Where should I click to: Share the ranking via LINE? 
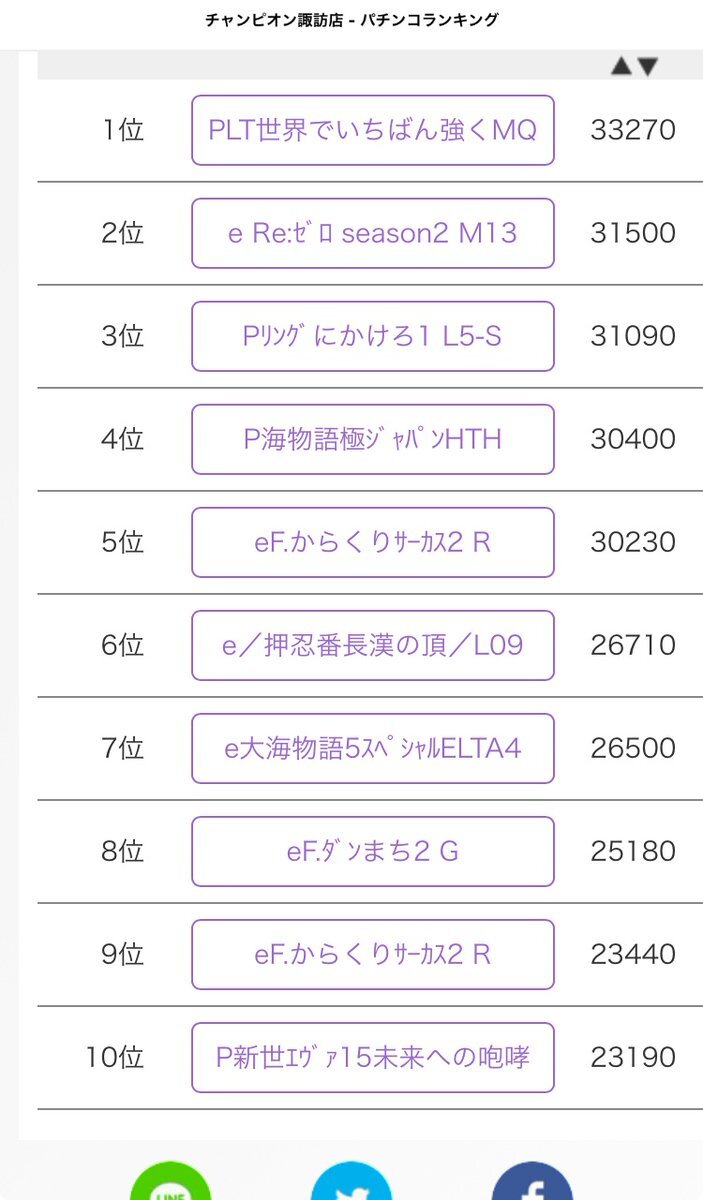(x=171, y=1181)
